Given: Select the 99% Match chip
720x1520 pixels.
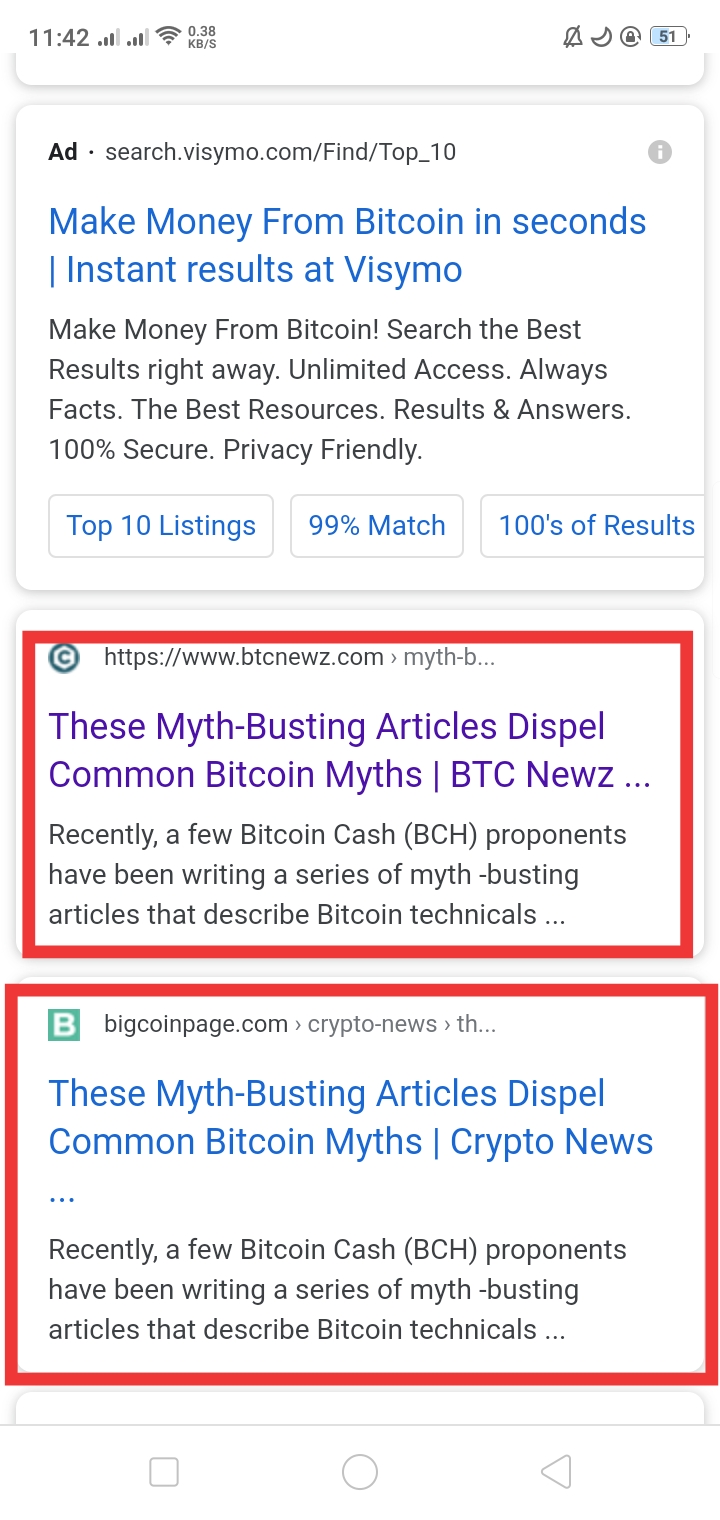Looking at the screenshot, I should (x=377, y=526).
